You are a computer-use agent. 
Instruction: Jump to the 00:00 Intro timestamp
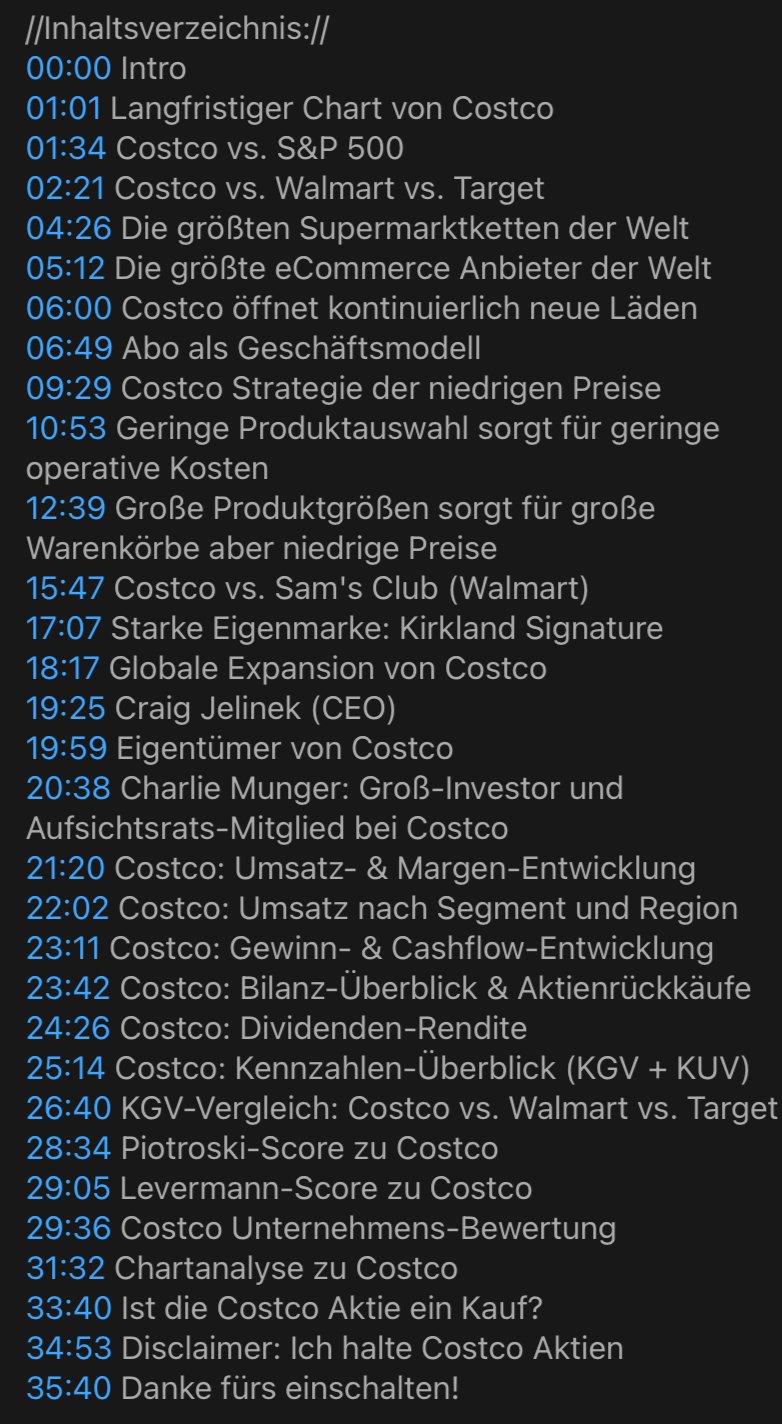click(68, 68)
